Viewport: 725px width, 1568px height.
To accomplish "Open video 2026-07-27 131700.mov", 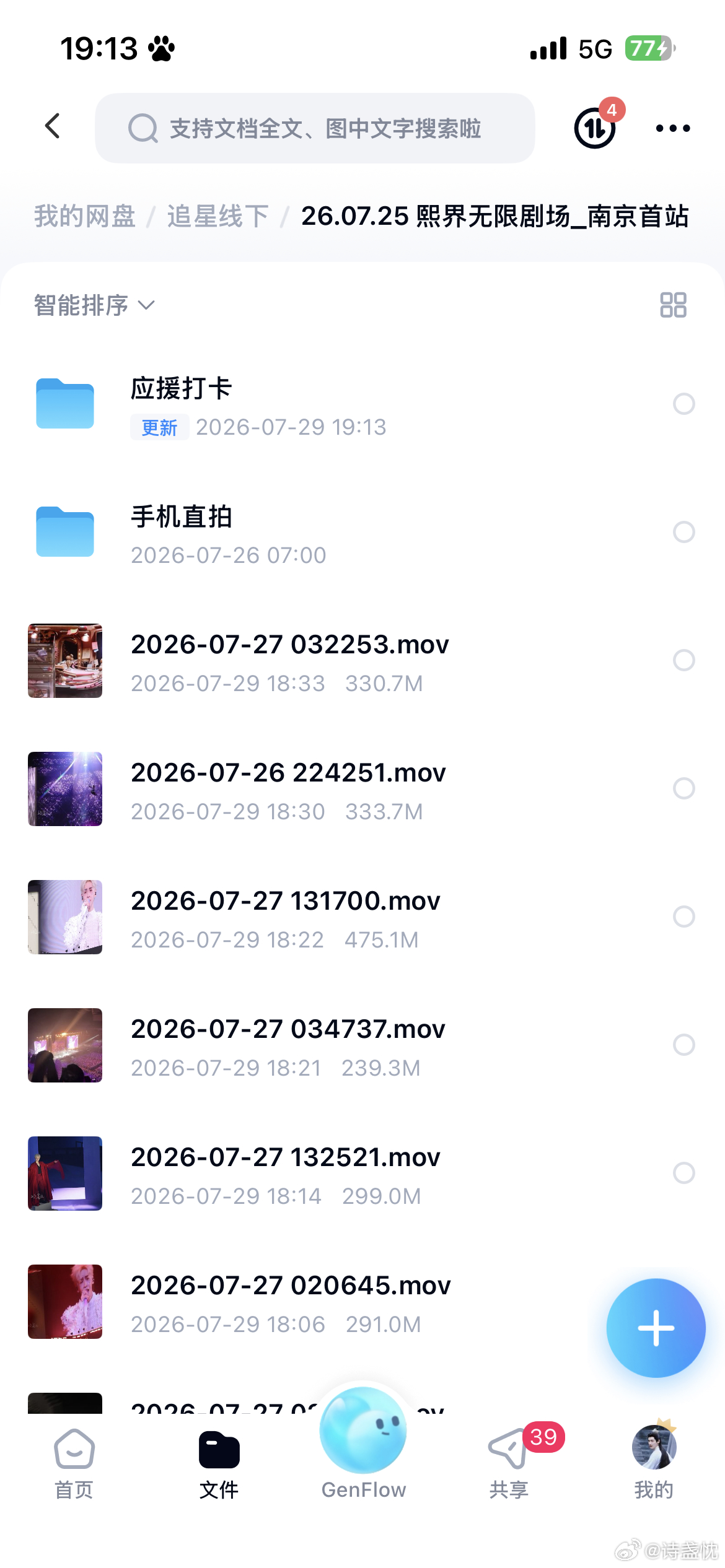I will (362, 917).
